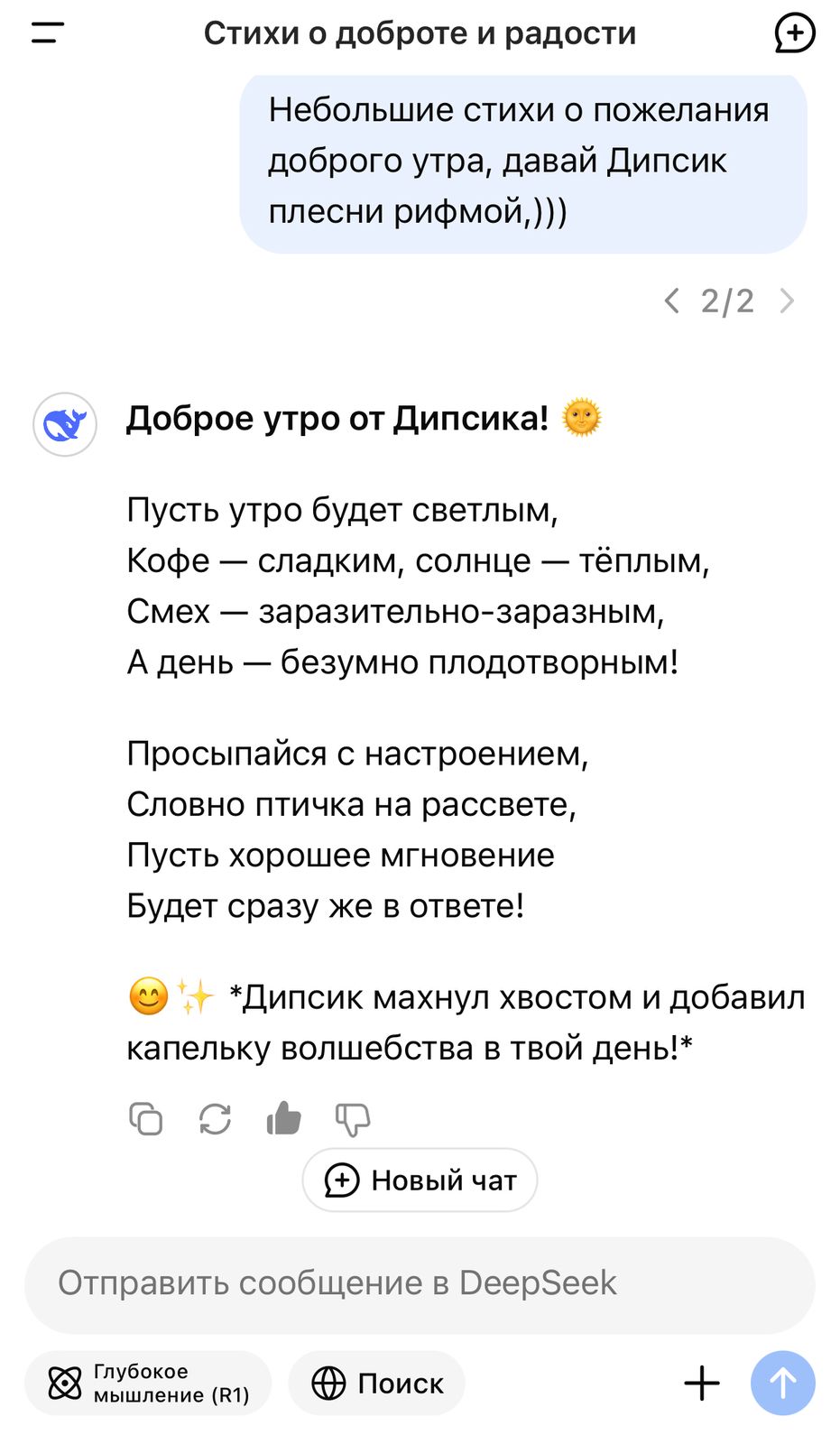Focus the message input field
Image resolution: width=840 pixels, height=1444 pixels.
pyautogui.click(x=420, y=1283)
